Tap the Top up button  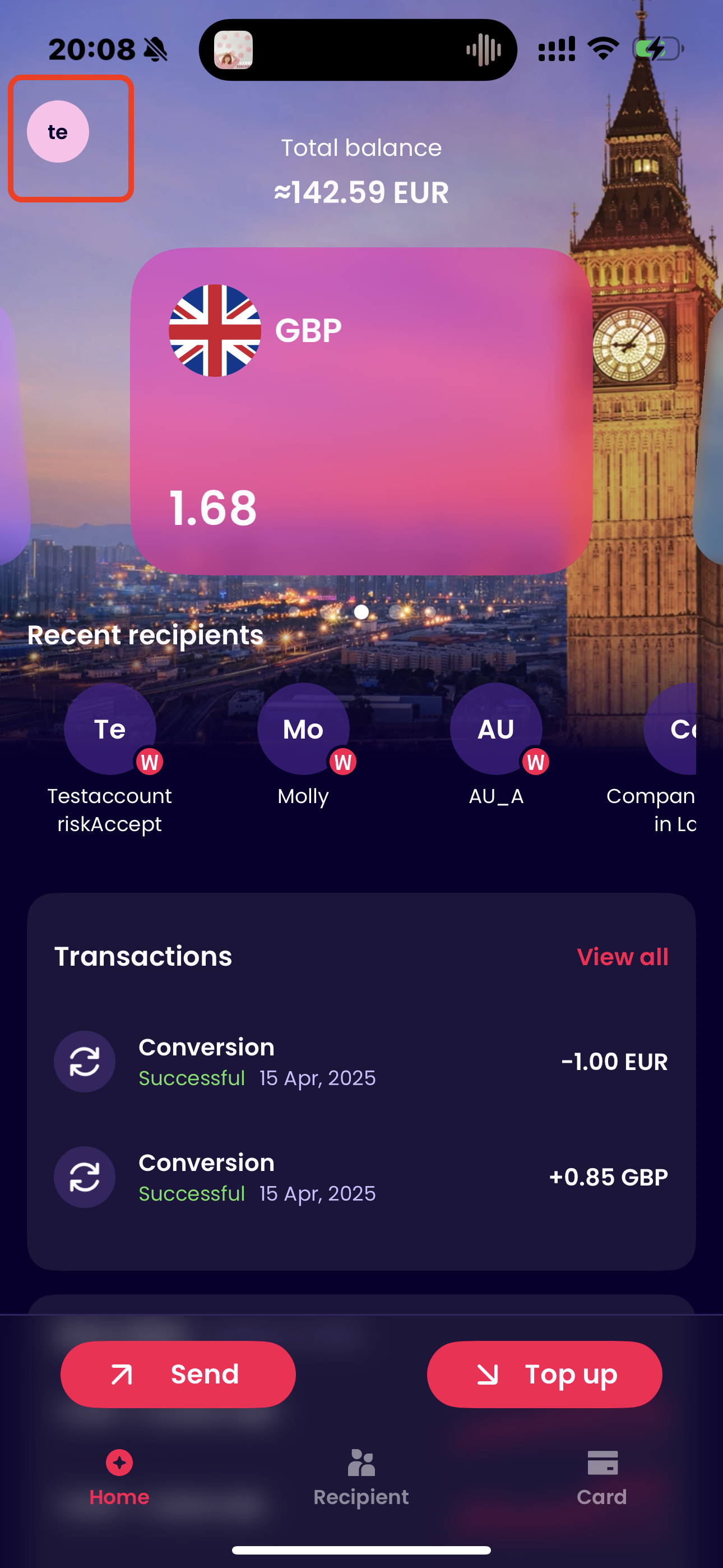[x=544, y=1375]
